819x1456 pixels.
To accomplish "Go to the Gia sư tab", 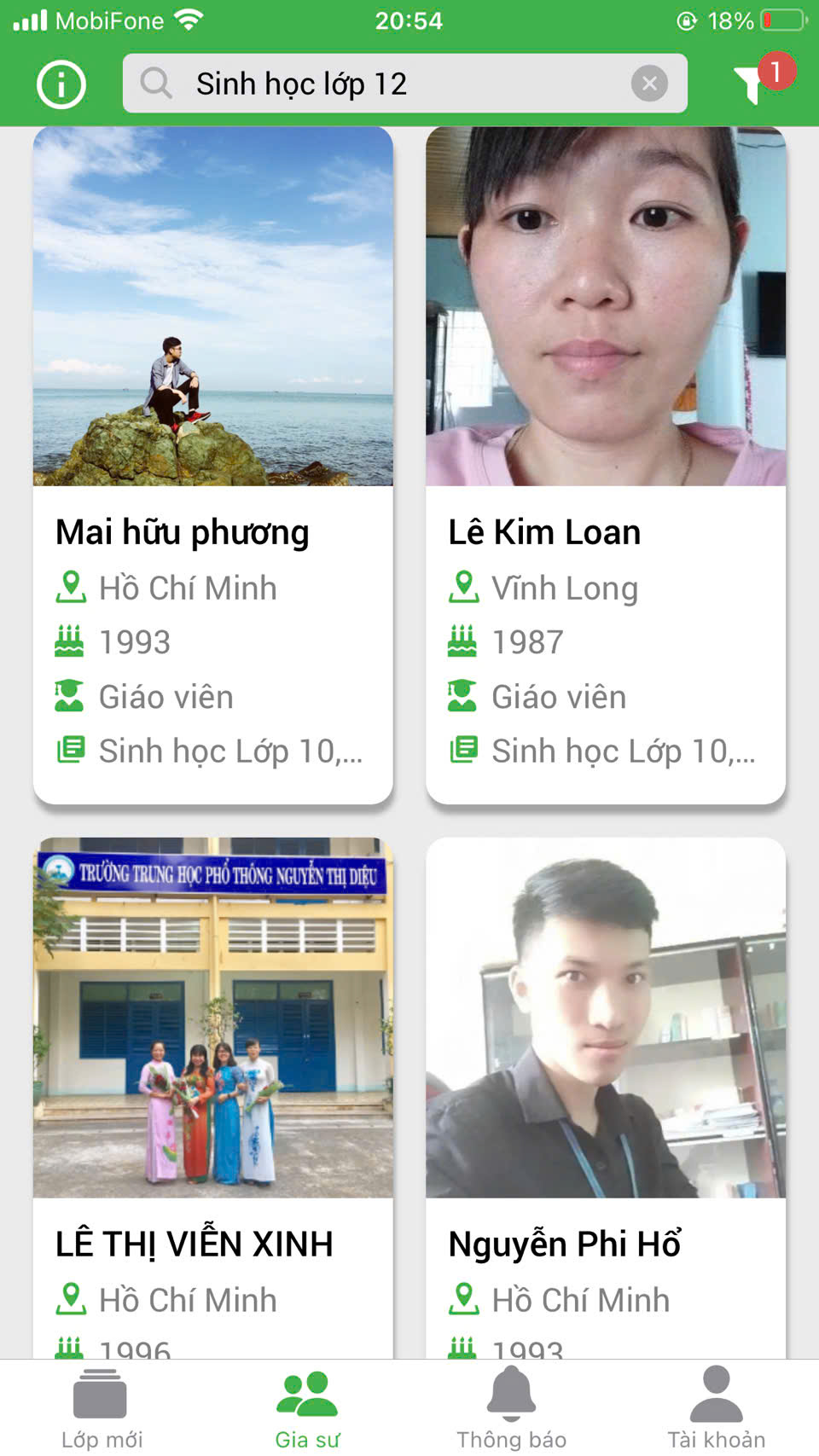I will [307, 1409].
